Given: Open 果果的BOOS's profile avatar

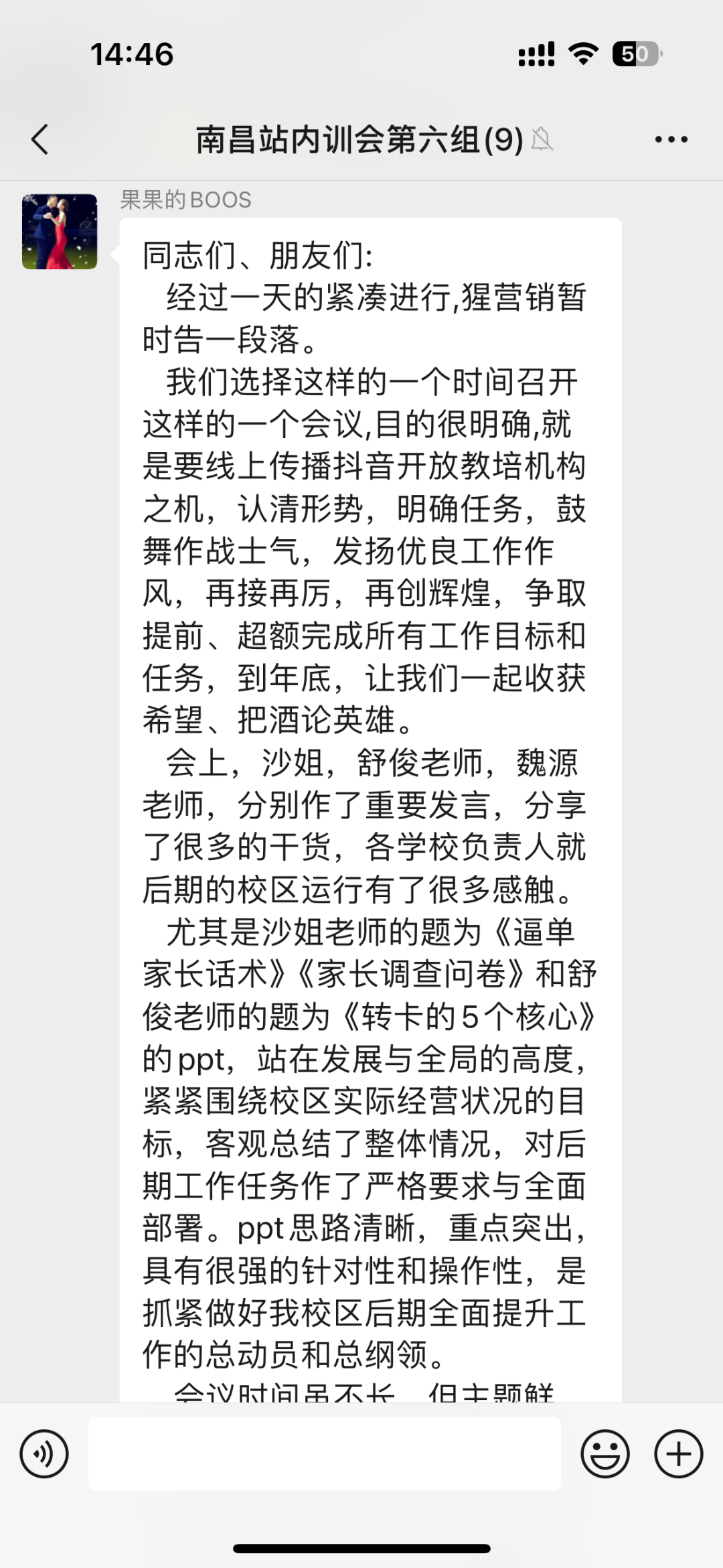Looking at the screenshot, I should (60, 232).
